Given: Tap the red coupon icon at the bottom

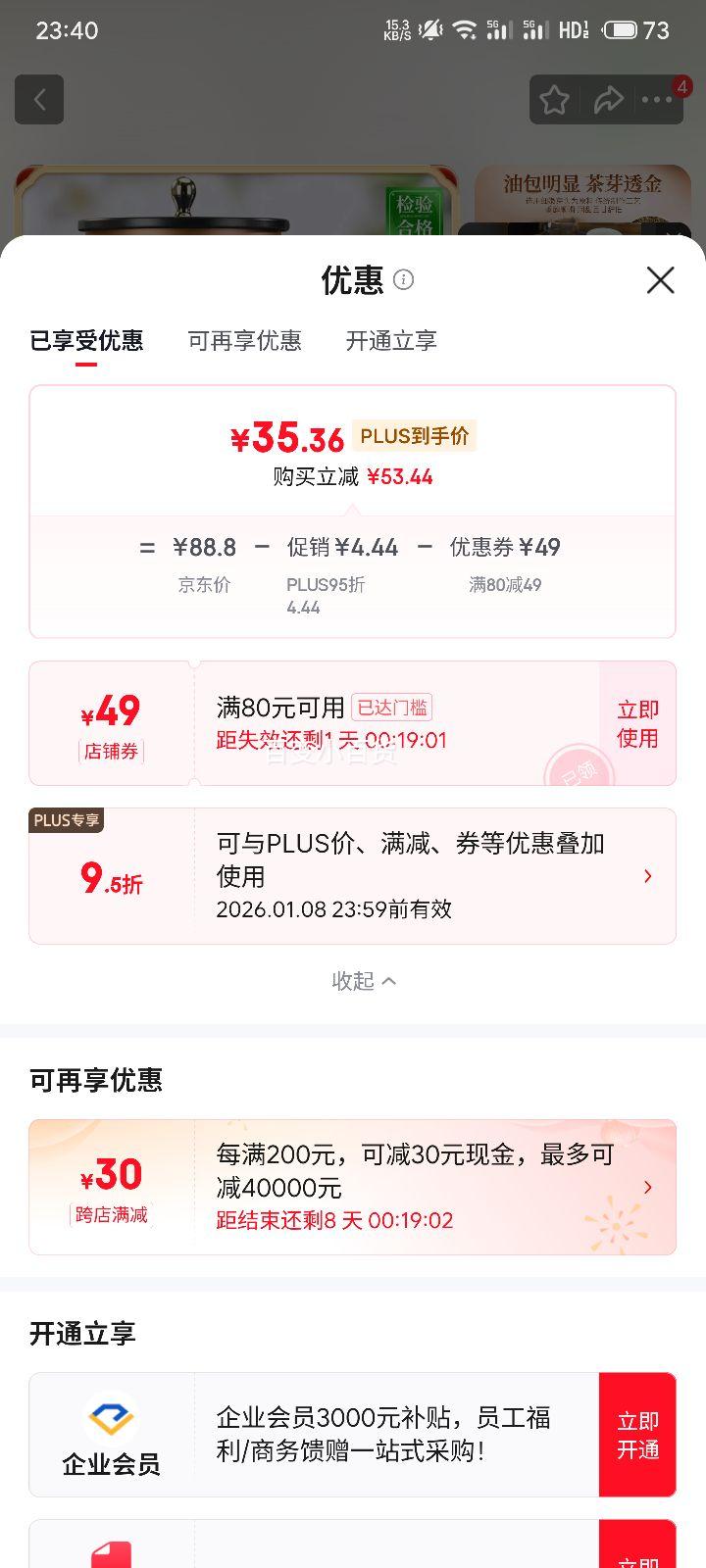Looking at the screenshot, I should coord(109,1551).
